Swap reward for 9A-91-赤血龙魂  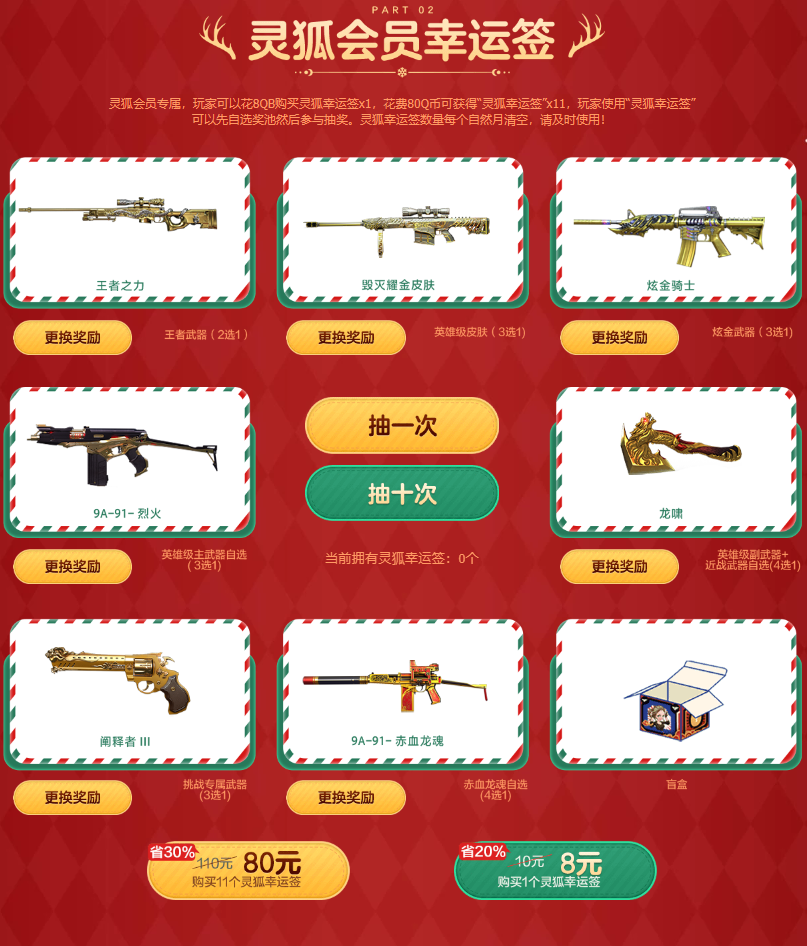[x=346, y=797]
